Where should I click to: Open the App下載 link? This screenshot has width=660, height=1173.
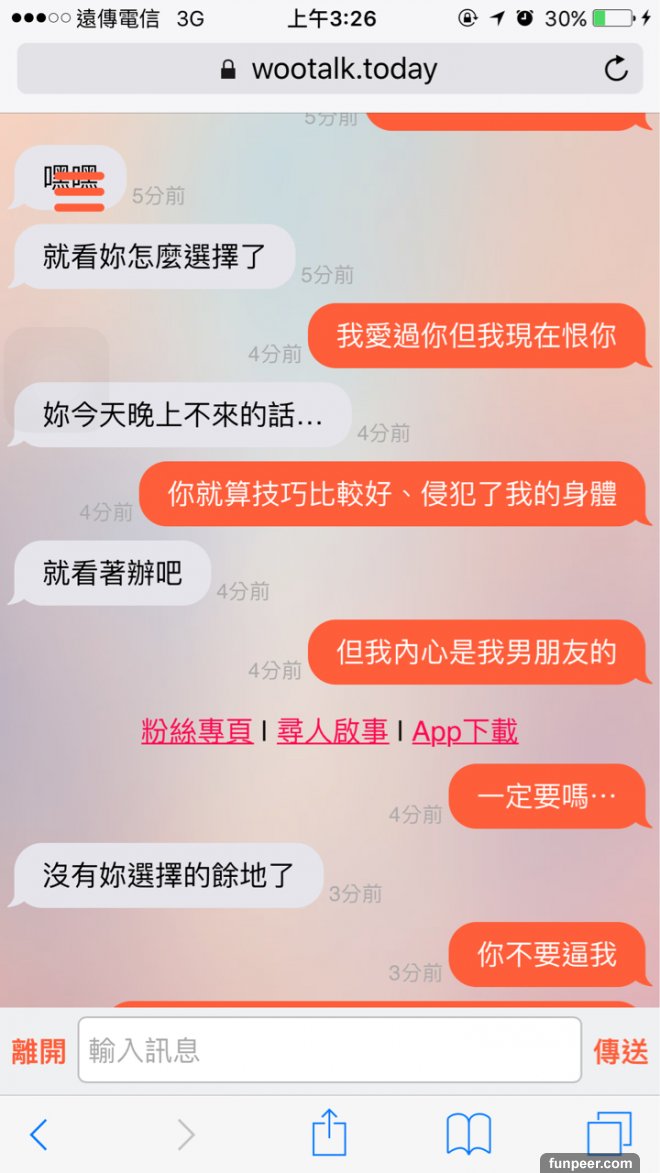tap(465, 732)
